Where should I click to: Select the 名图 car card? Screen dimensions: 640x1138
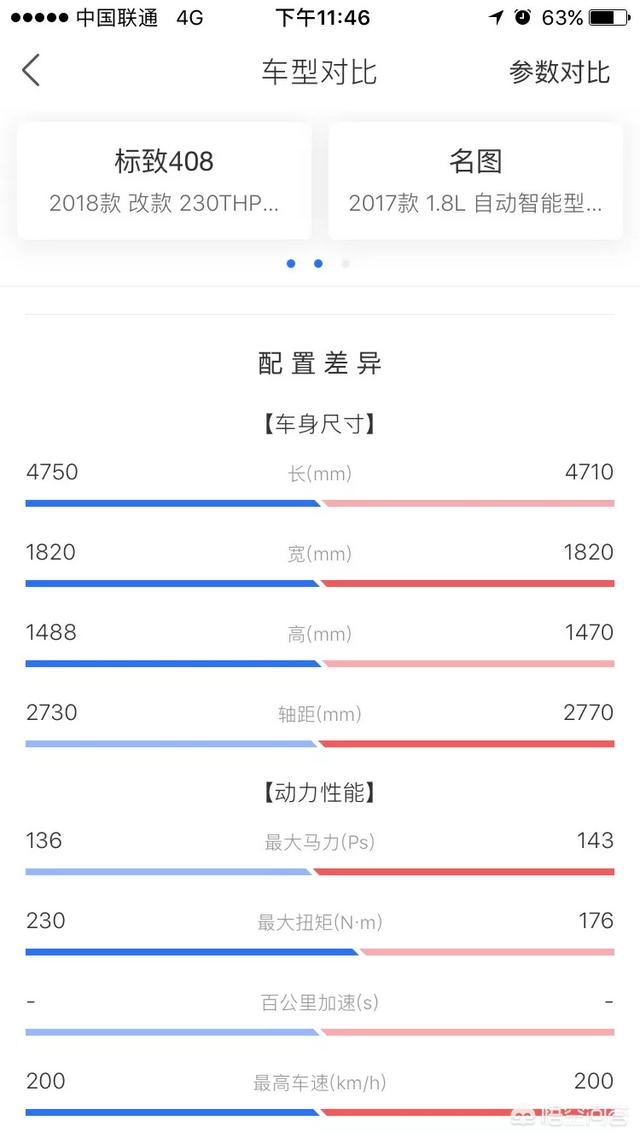tap(475, 180)
